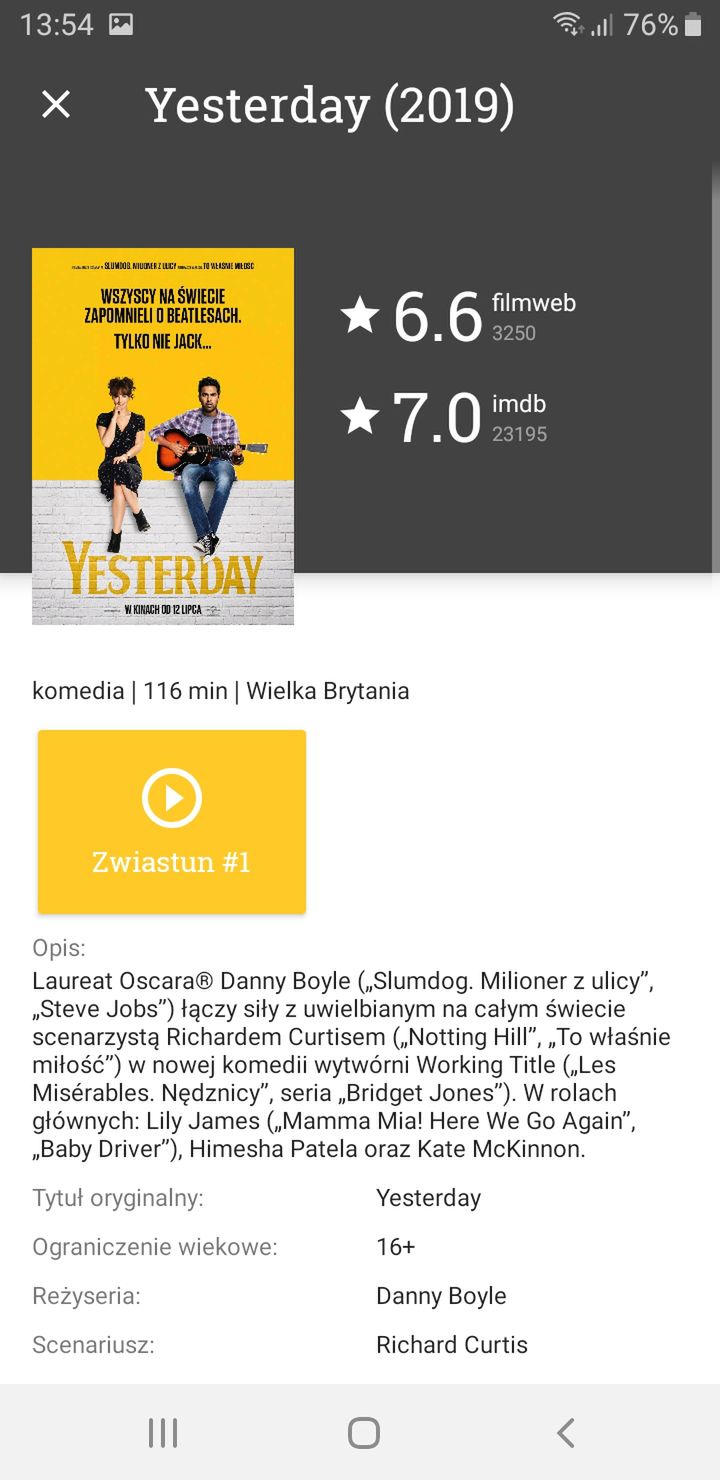This screenshot has height=1480, width=720.
Task: Close the Yesterday movie details
Action: tap(56, 104)
